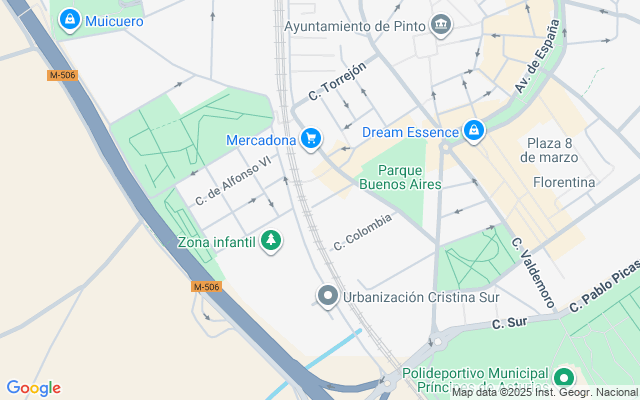This screenshot has width=640, height=400.
Task: Open the Mercadona shopping marker
Action: coord(311,139)
